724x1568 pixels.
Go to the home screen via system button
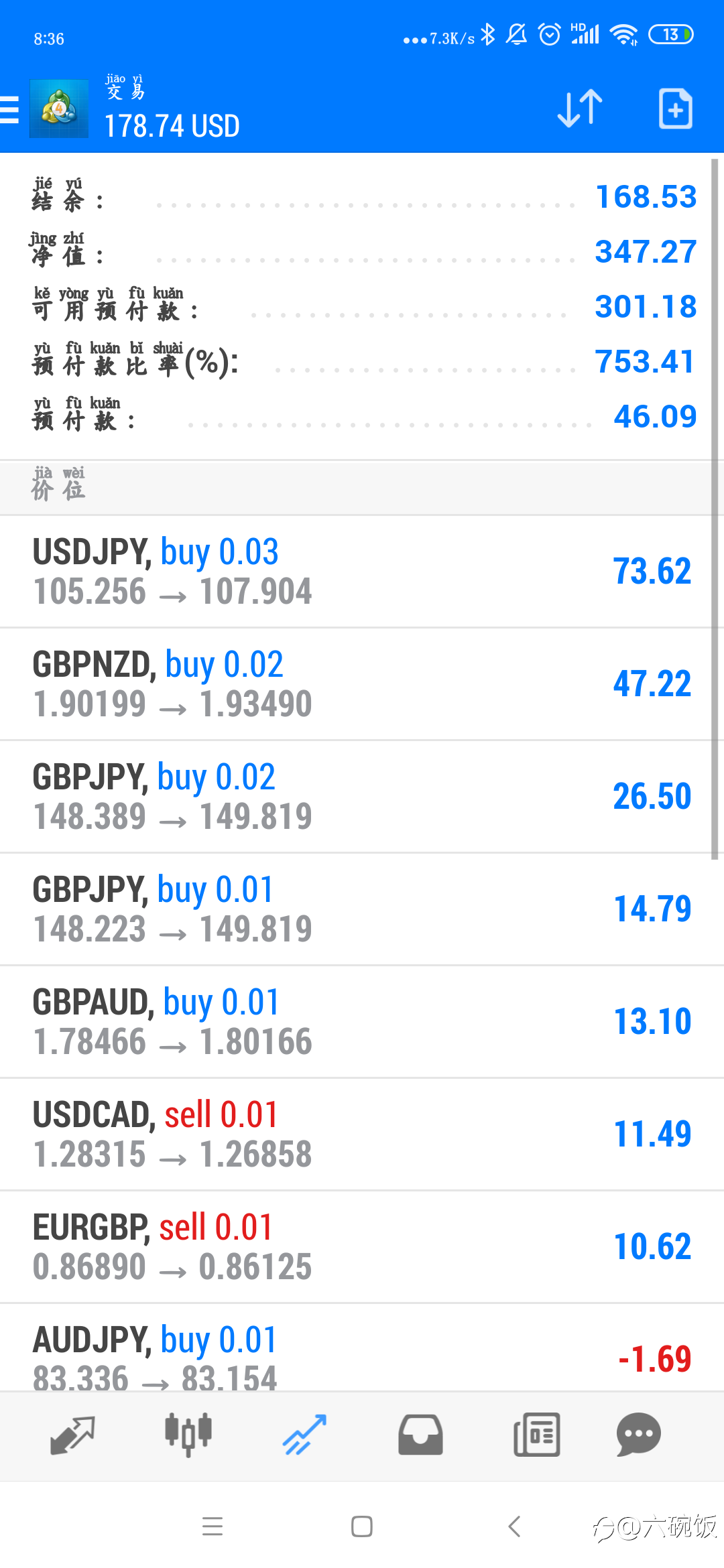362,1526
